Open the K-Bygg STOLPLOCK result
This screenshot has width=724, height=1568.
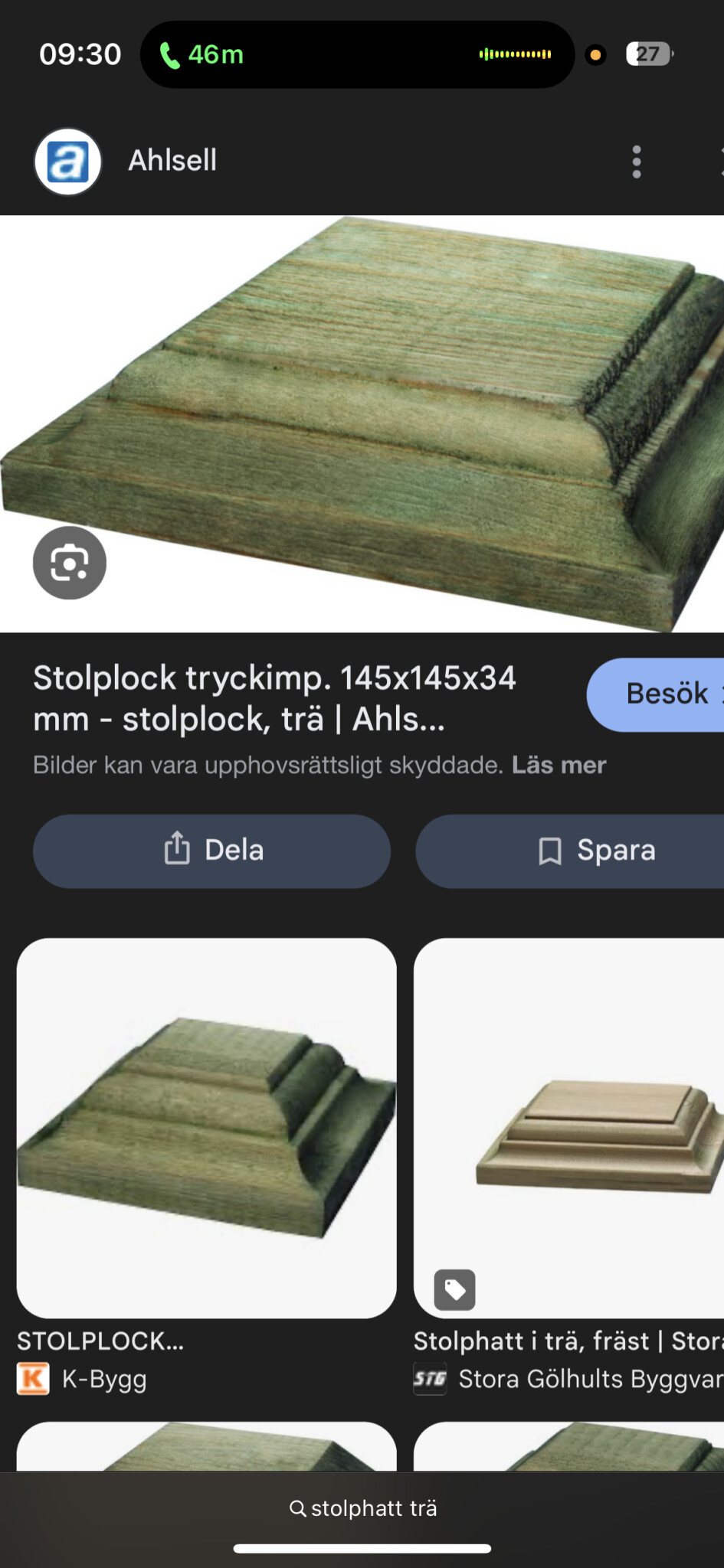coord(206,1127)
